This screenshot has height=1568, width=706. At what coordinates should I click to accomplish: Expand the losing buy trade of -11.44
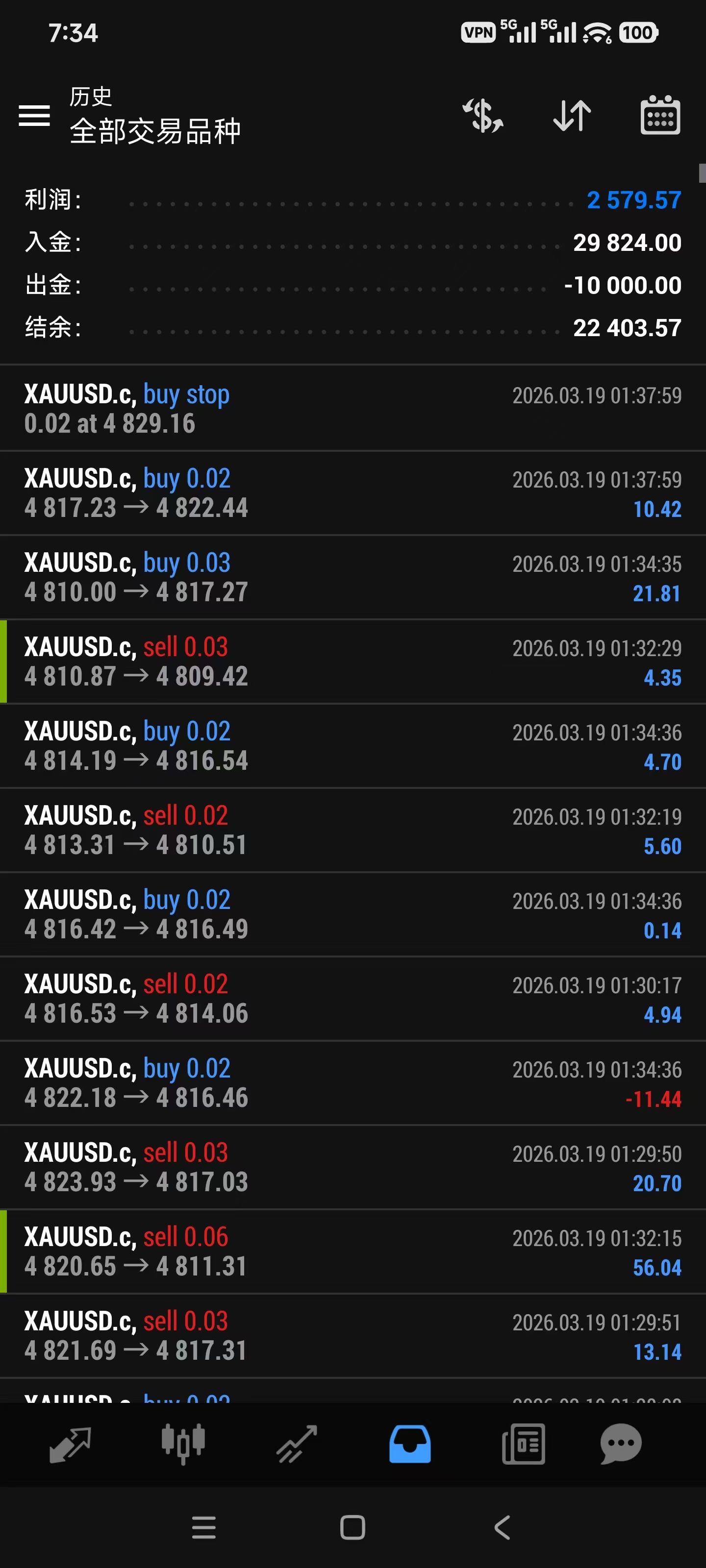coord(353,1083)
